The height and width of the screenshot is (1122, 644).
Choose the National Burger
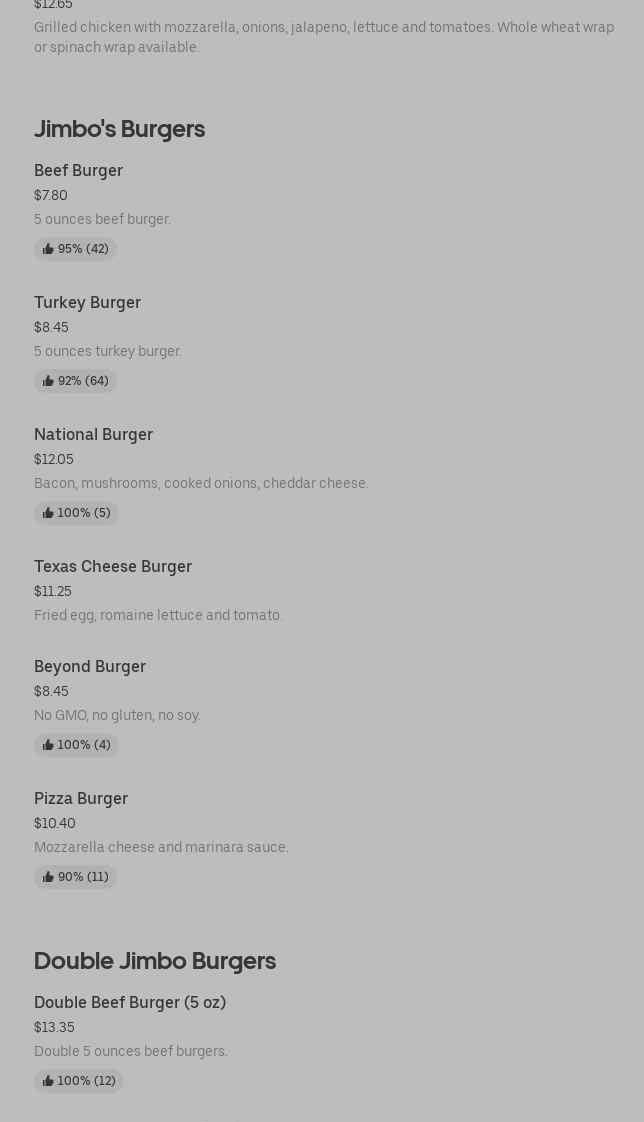[94, 435]
